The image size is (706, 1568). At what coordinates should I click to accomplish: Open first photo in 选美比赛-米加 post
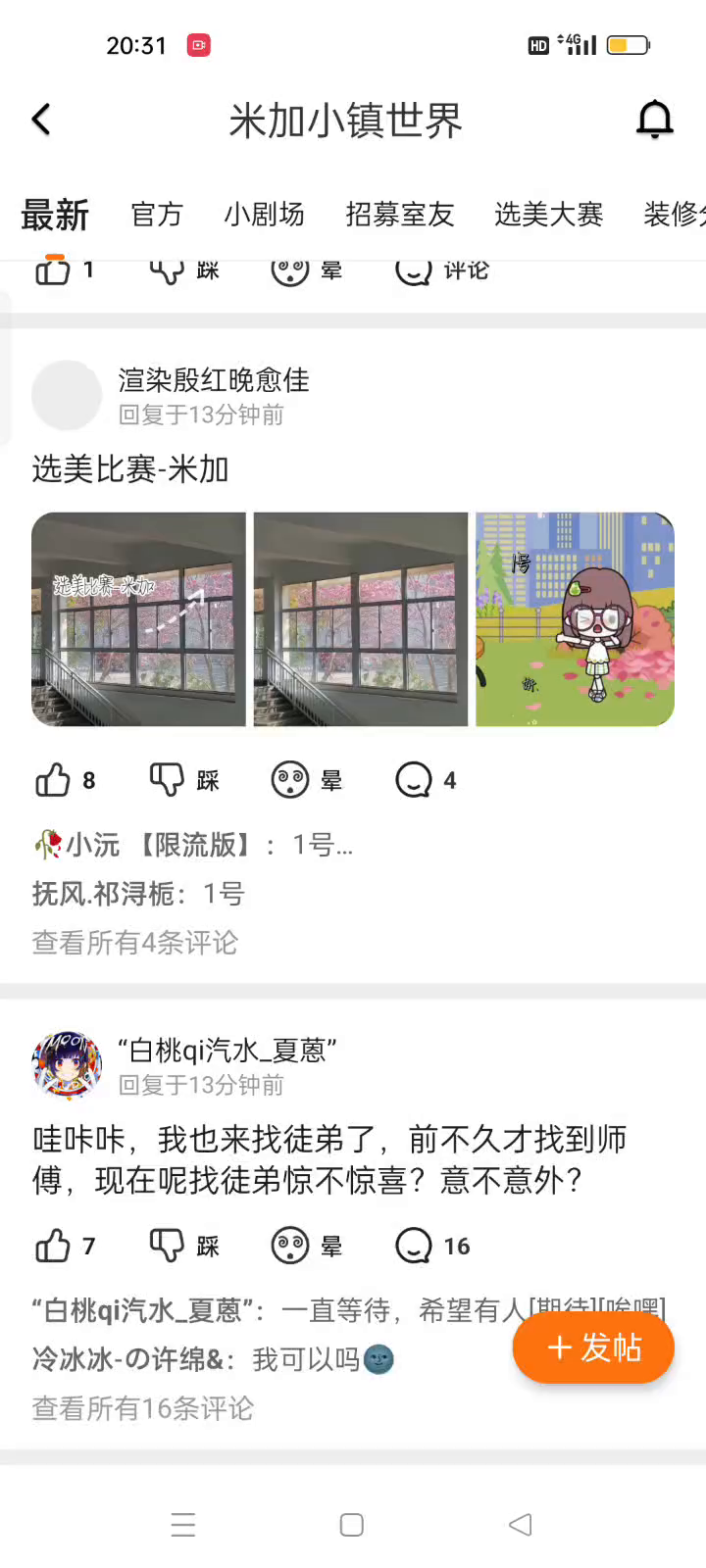click(x=139, y=619)
